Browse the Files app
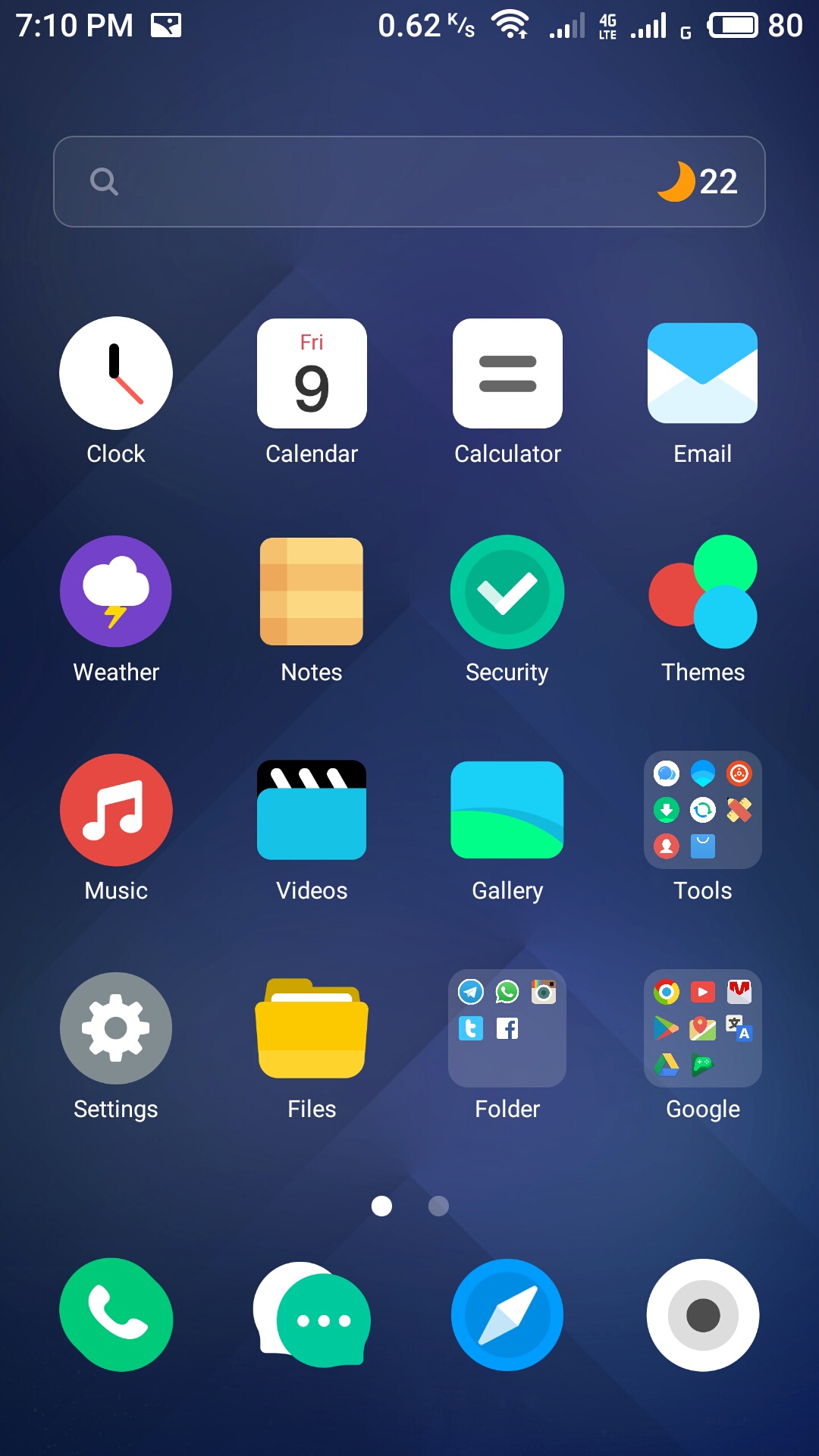Viewport: 819px width, 1456px height. pyautogui.click(x=312, y=1028)
